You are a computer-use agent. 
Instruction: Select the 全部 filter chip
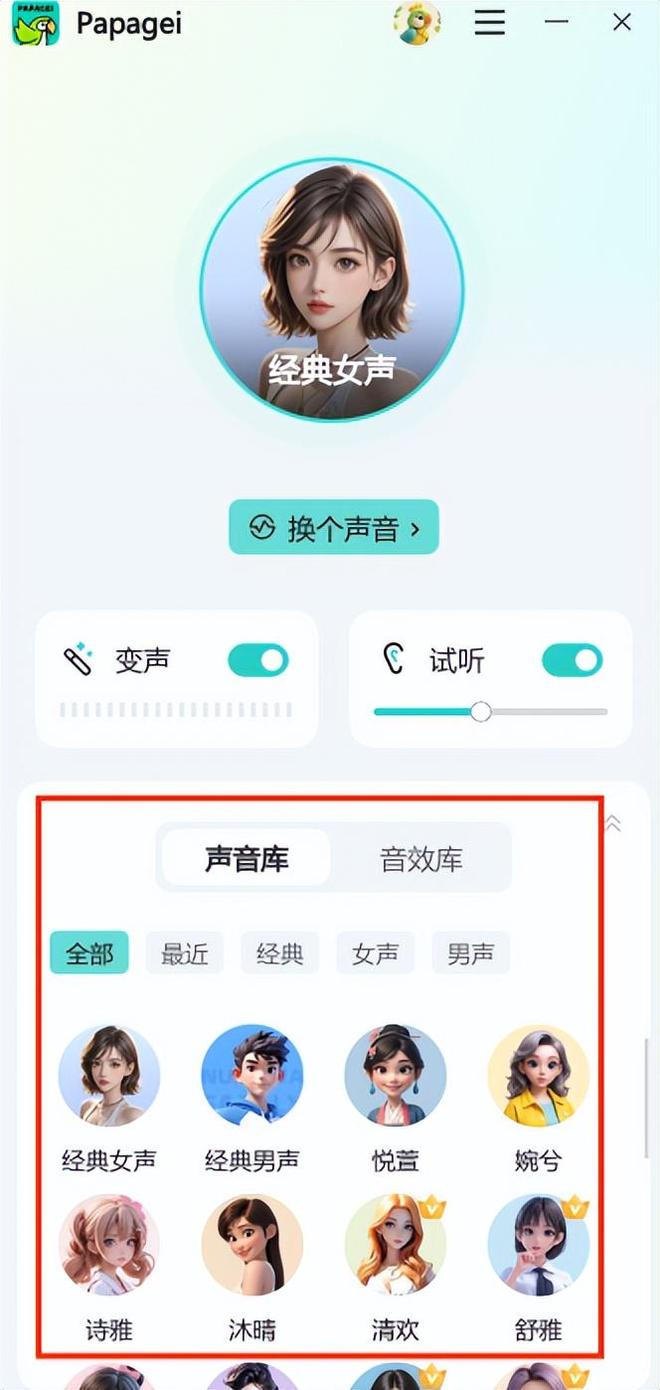[89, 953]
